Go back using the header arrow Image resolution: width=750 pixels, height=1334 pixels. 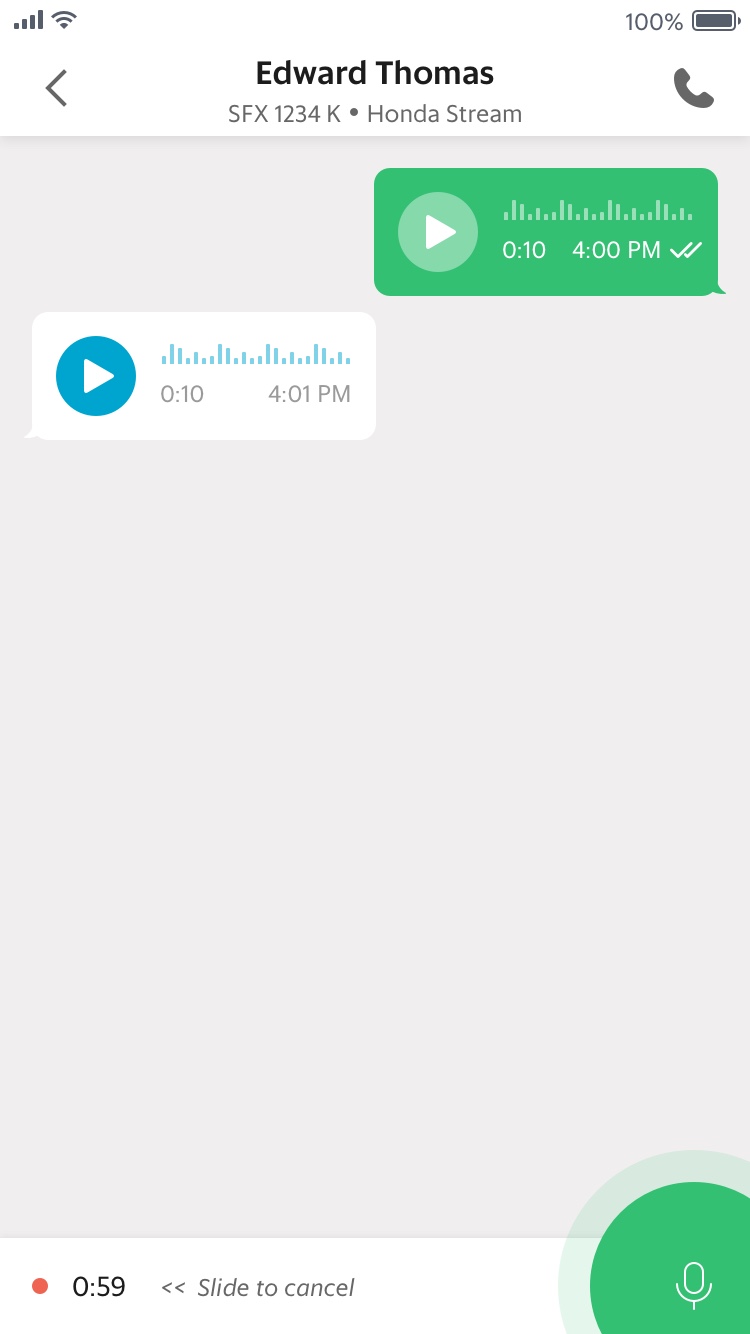pos(56,88)
